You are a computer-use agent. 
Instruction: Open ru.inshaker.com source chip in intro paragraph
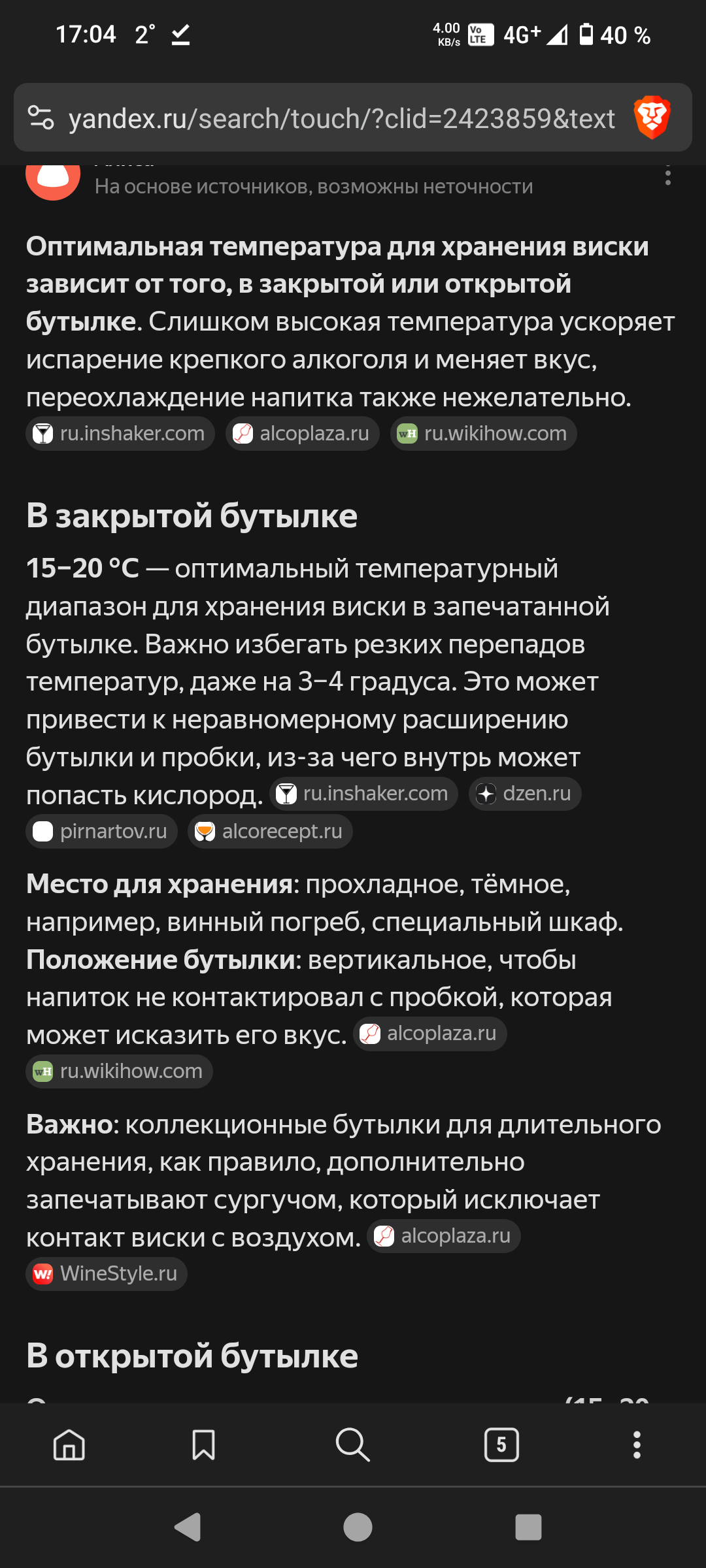[x=120, y=434]
